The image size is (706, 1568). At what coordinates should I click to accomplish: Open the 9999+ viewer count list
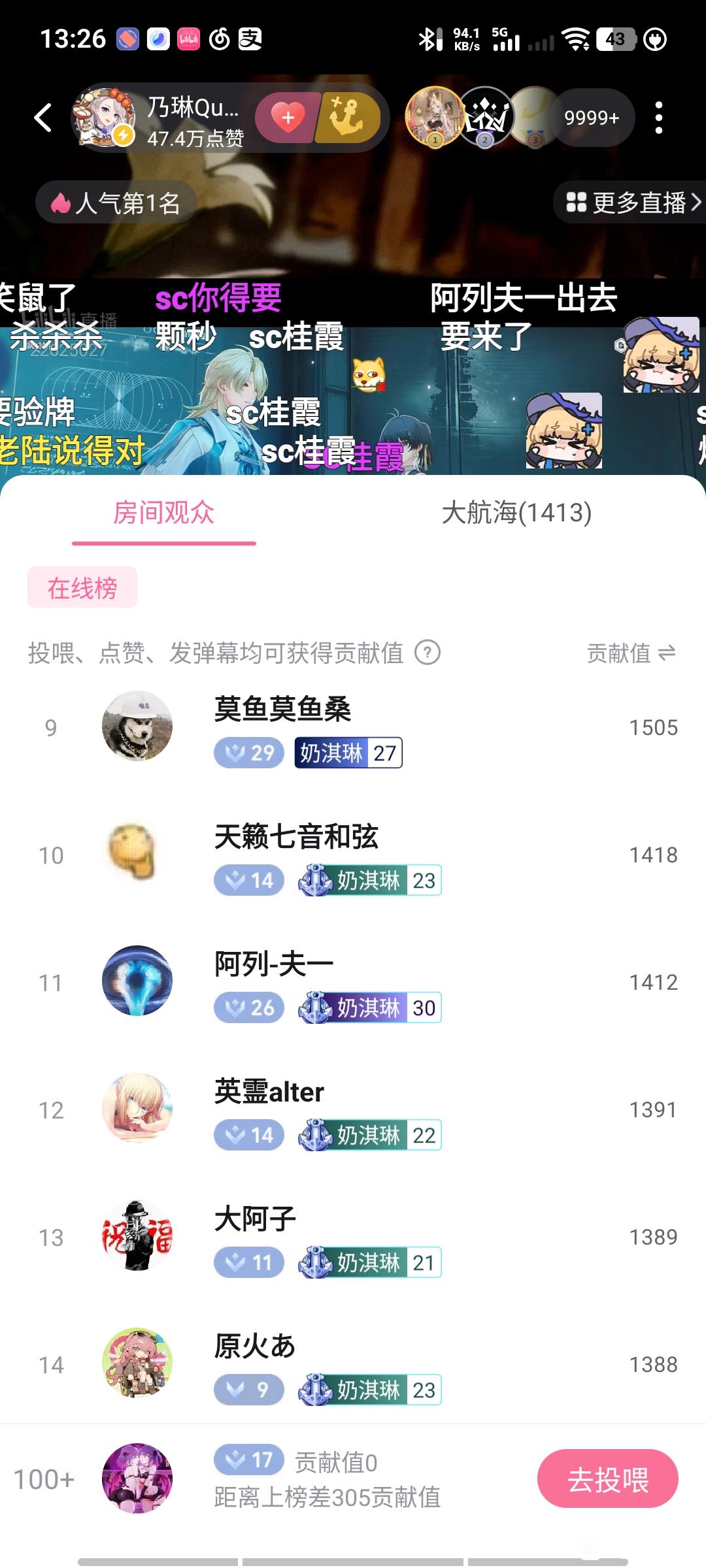tap(592, 118)
